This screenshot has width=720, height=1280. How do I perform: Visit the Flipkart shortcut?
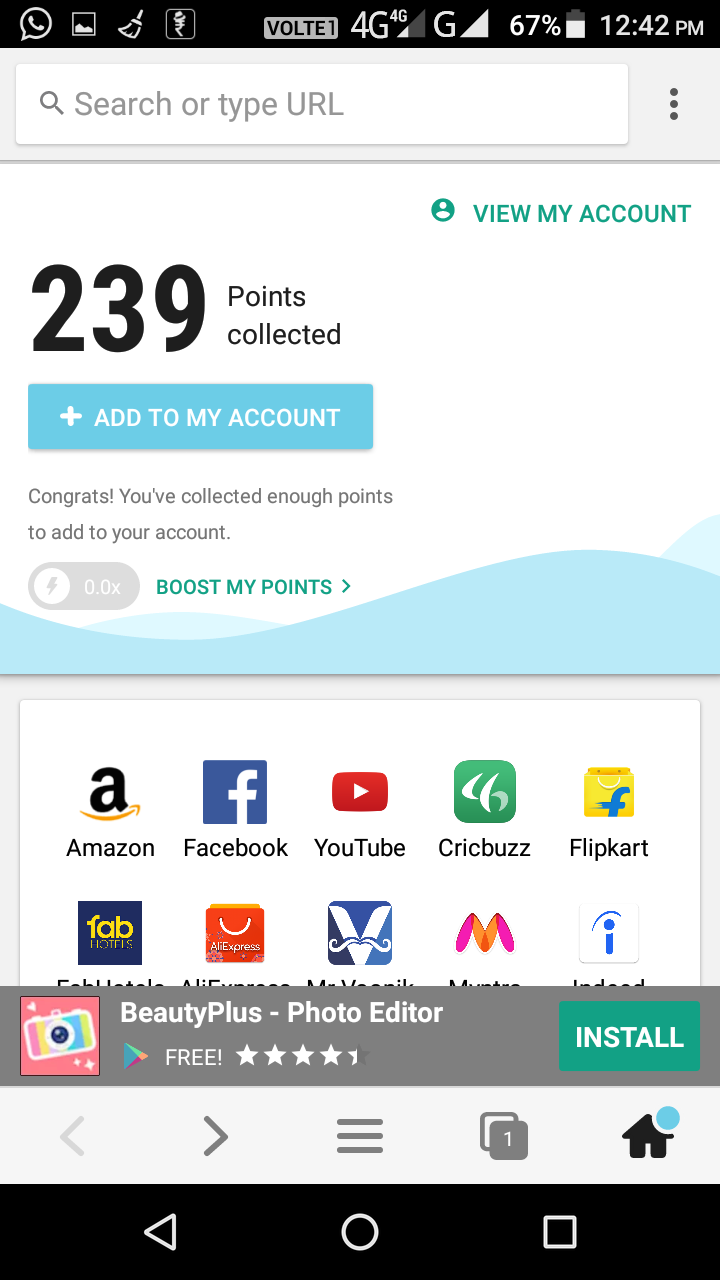[x=608, y=810]
